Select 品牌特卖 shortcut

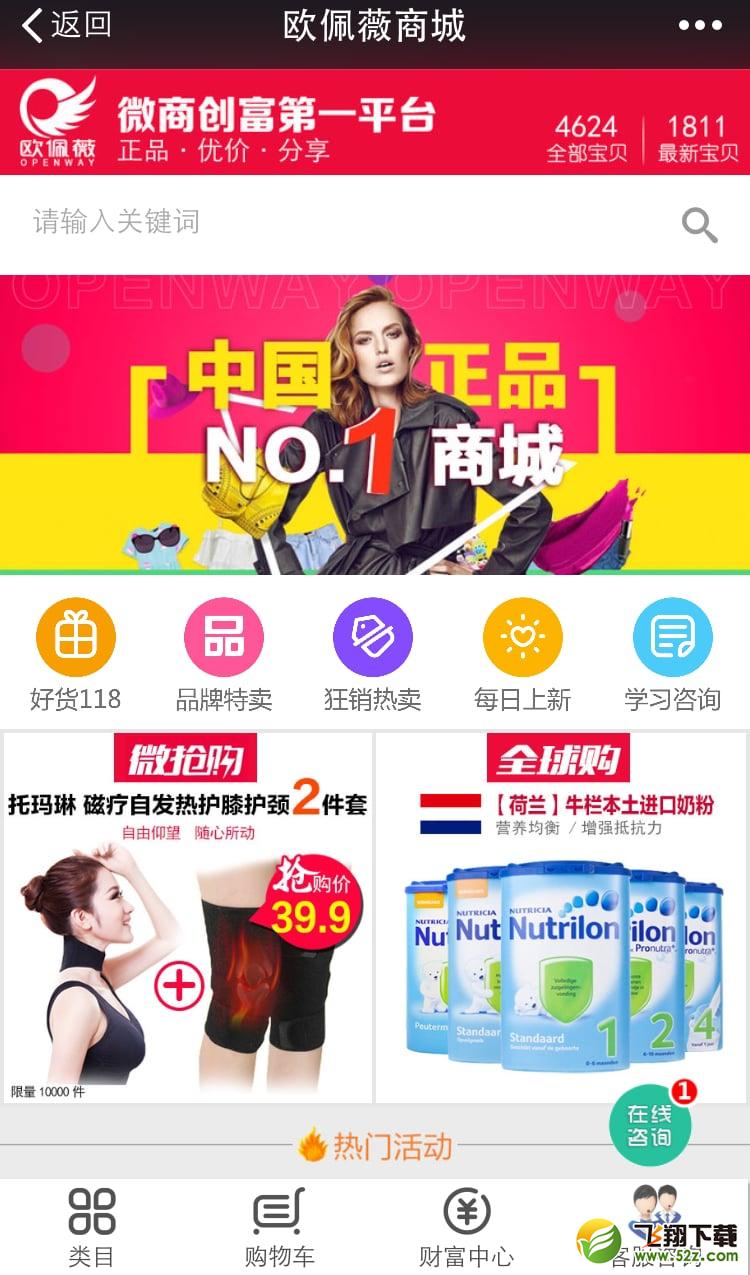224,655
